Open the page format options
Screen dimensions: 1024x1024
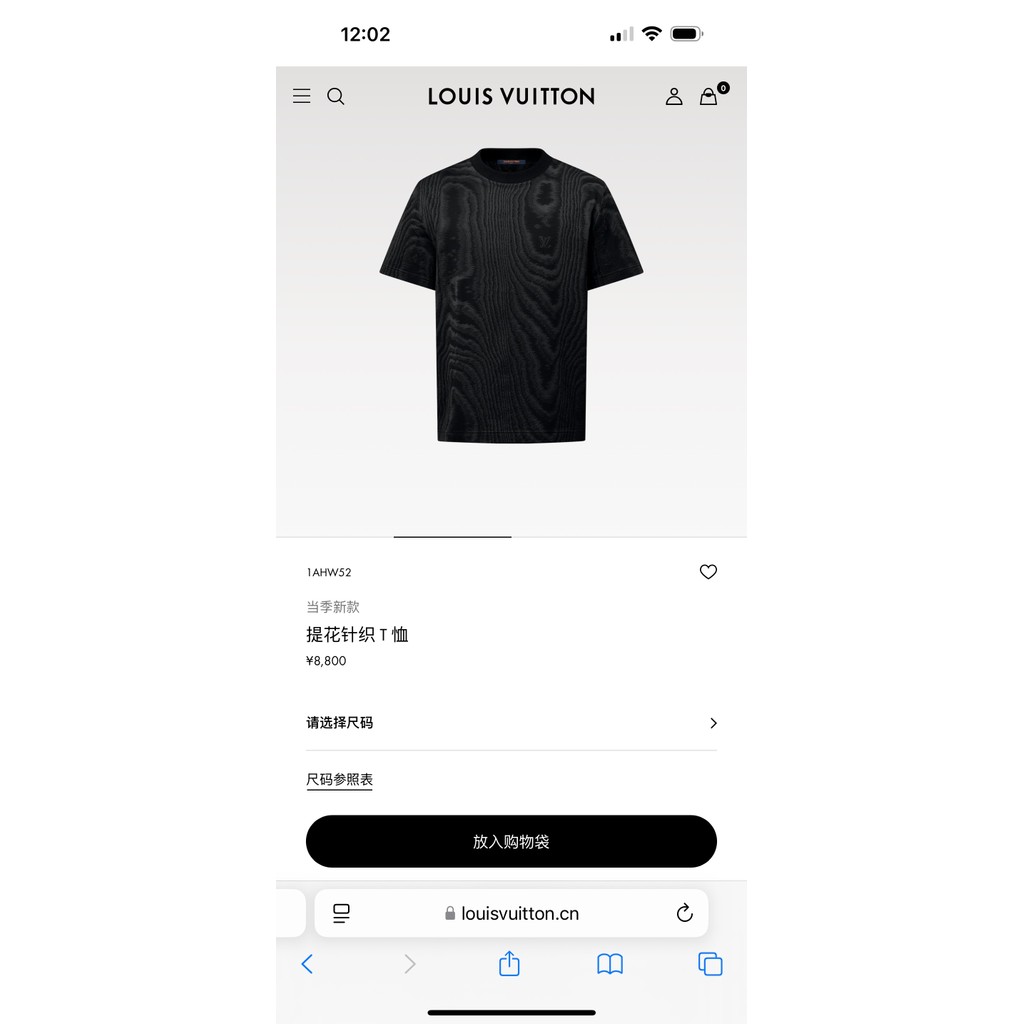coord(342,913)
